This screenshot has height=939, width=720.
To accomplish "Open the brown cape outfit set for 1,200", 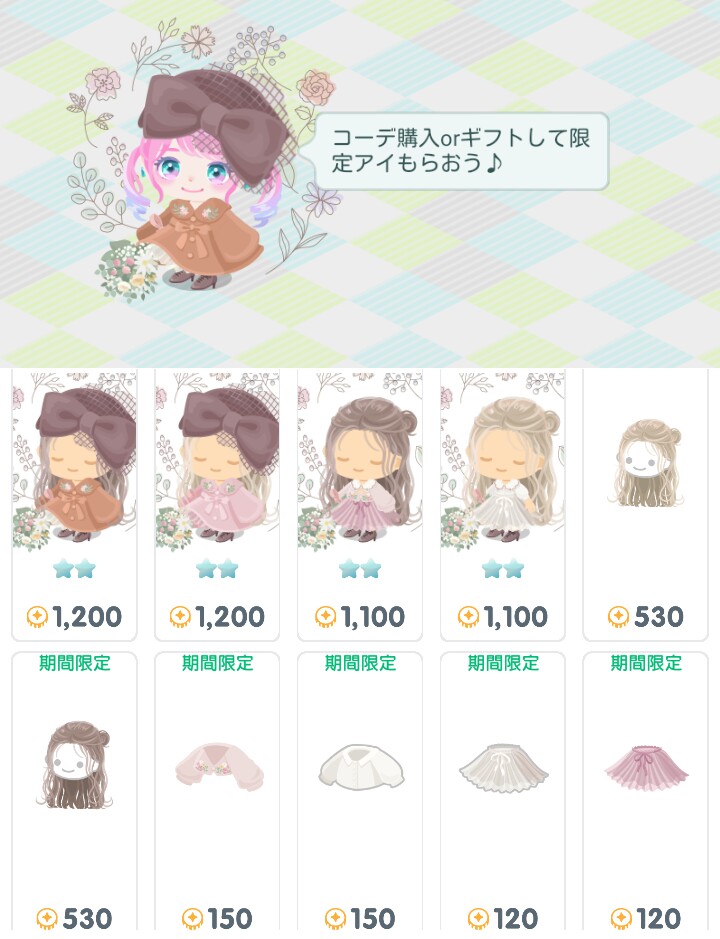I will tap(74, 500).
